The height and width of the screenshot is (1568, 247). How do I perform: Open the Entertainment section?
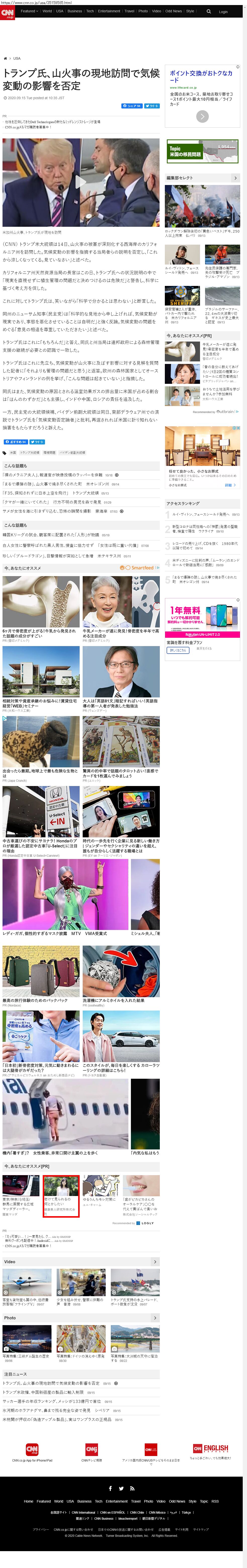tap(109, 11)
